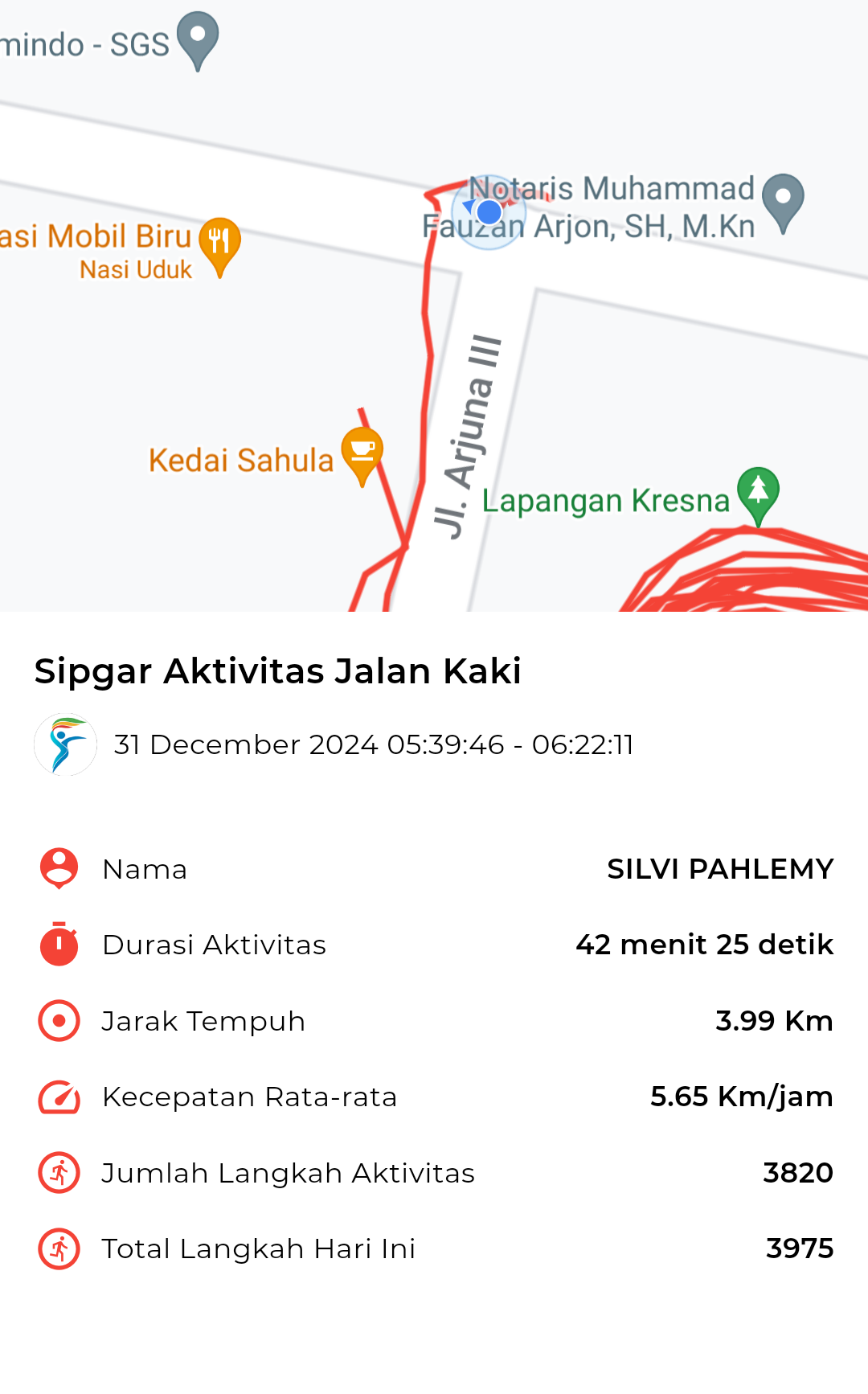Open the Notaris Muhammad Fauzan Arjon pin

point(783,203)
